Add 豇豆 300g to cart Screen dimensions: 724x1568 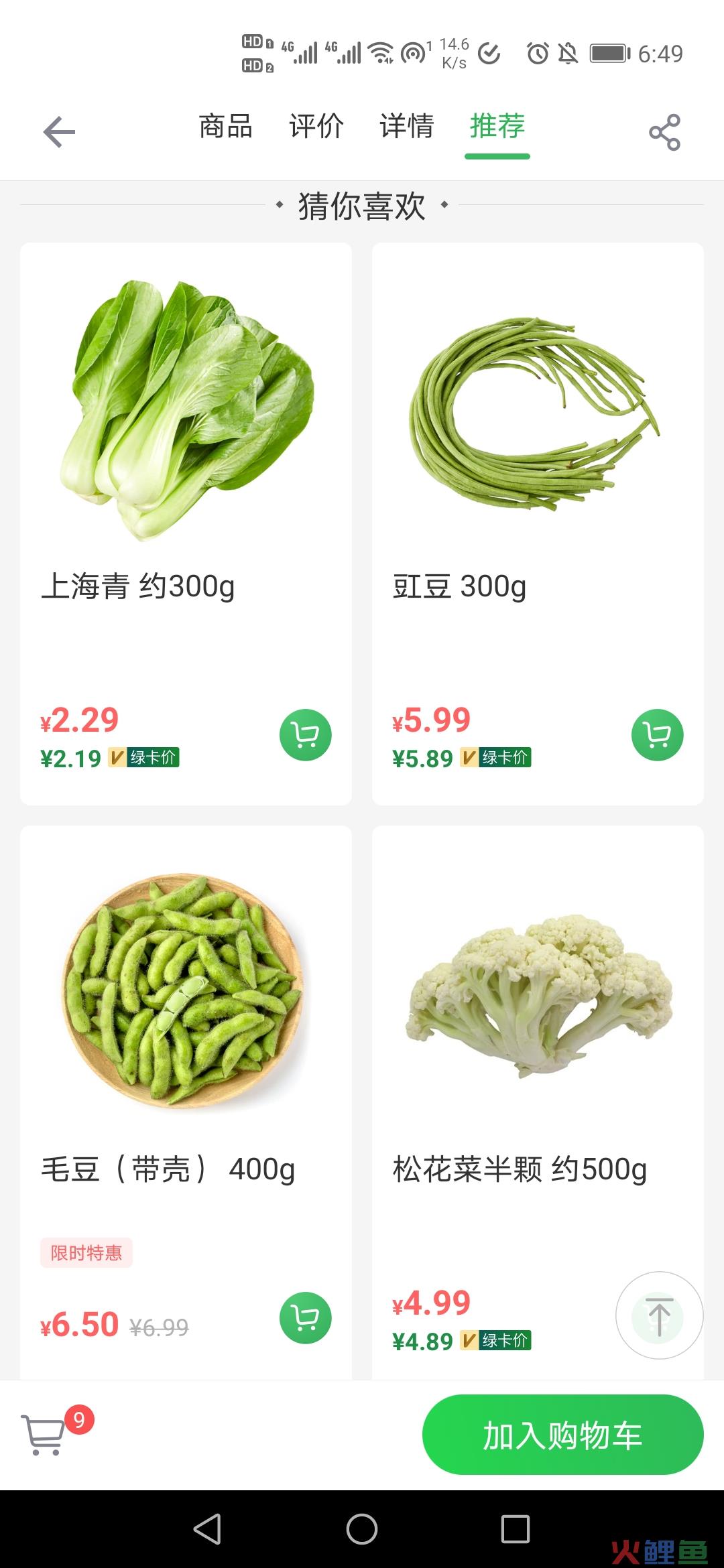coord(658,735)
